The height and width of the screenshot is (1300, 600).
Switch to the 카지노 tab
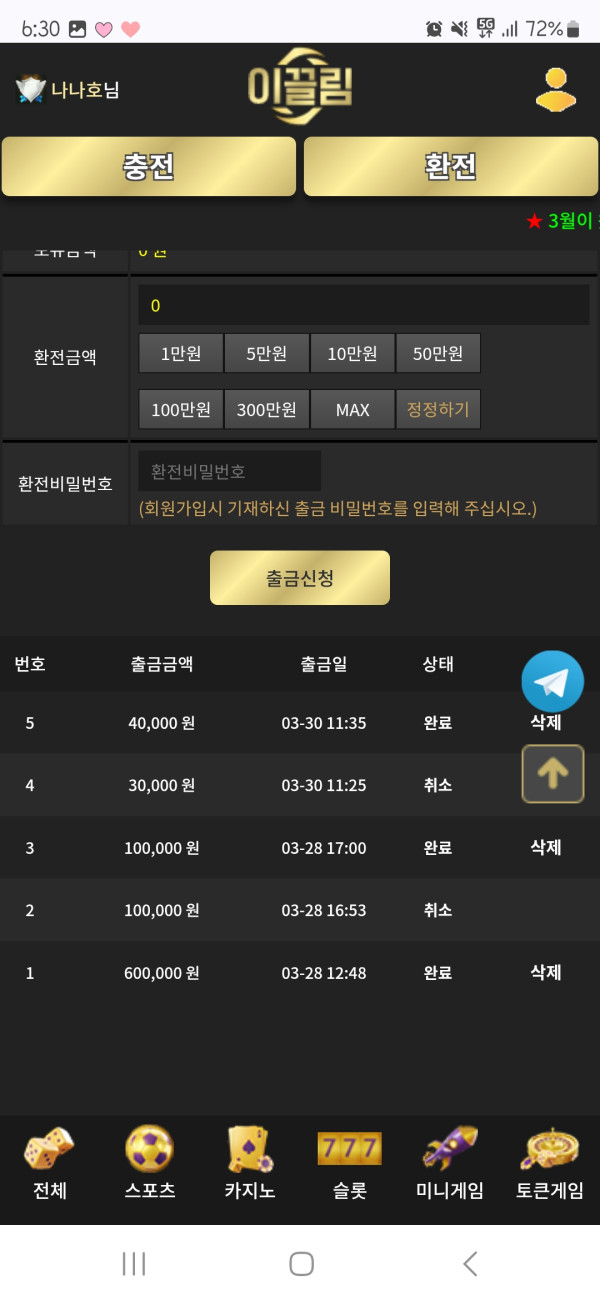pyautogui.click(x=250, y=1164)
